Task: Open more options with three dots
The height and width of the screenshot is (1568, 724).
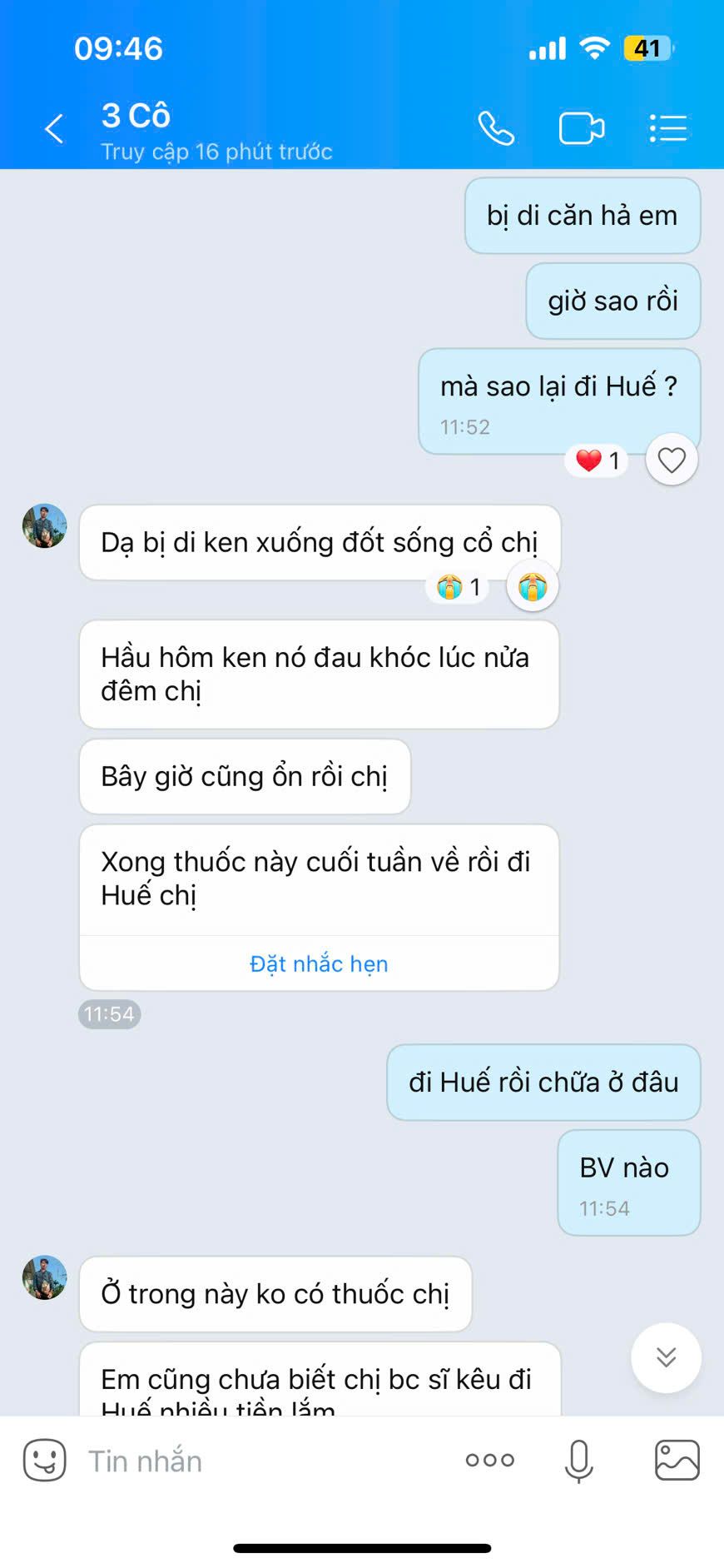Action: pyautogui.click(x=490, y=1460)
